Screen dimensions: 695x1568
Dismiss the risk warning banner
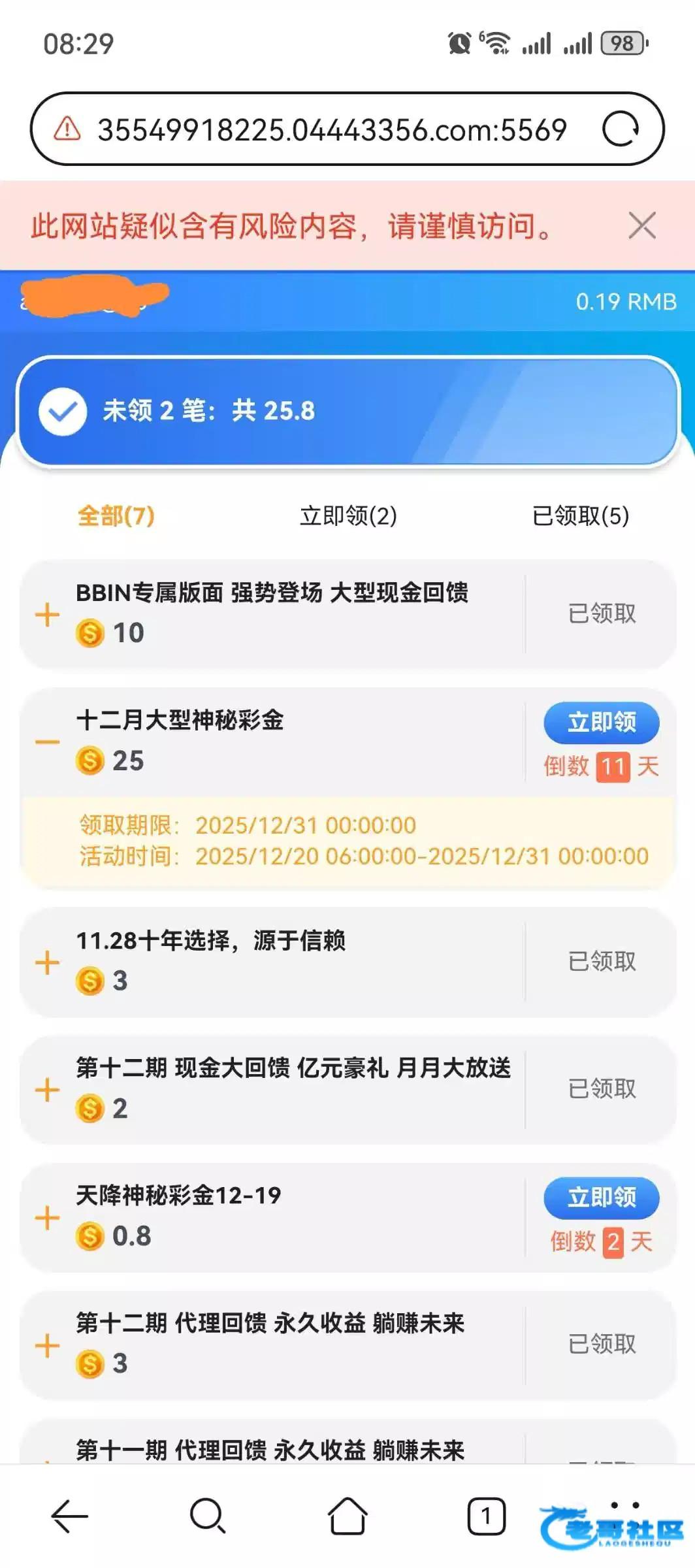pyautogui.click(x=641, y=226)
